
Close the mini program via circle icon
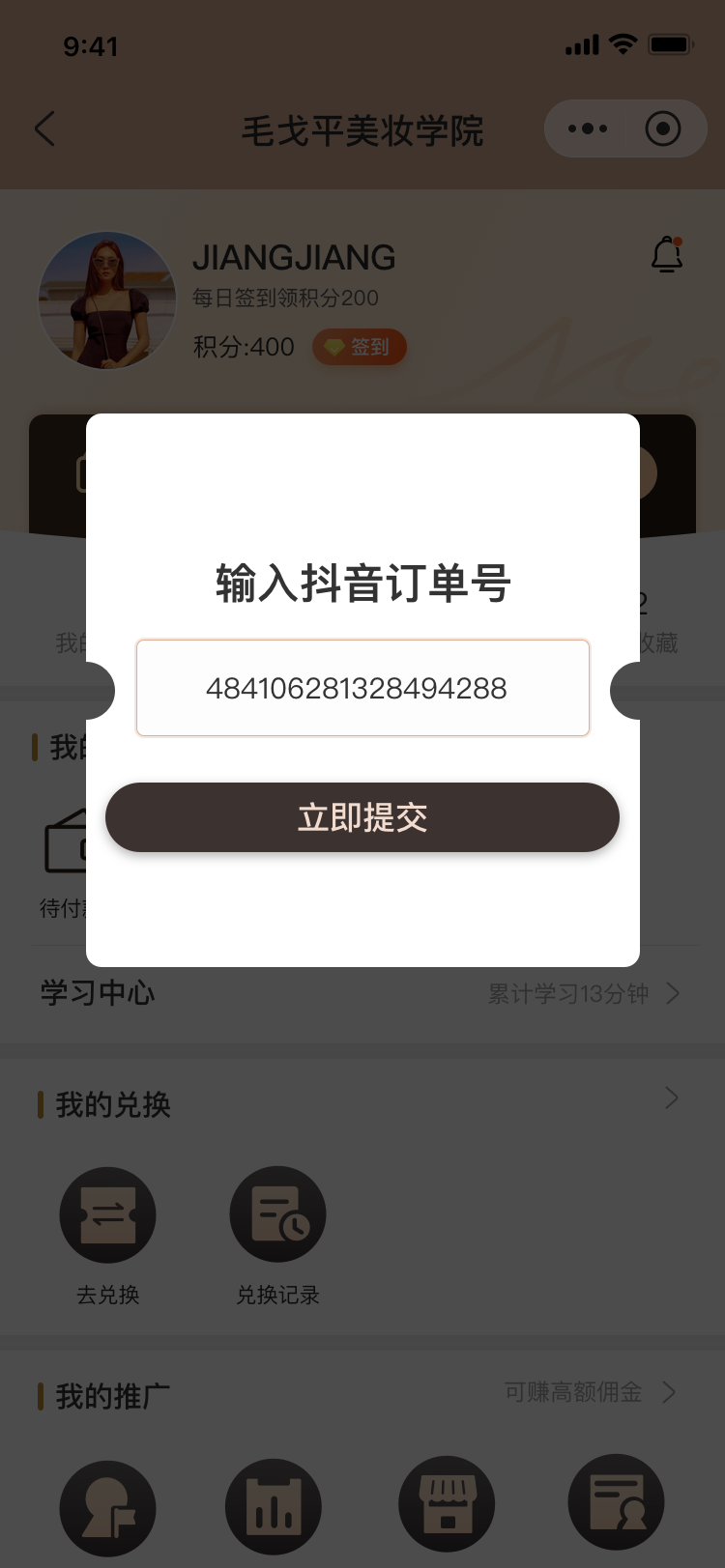(663, 128)
